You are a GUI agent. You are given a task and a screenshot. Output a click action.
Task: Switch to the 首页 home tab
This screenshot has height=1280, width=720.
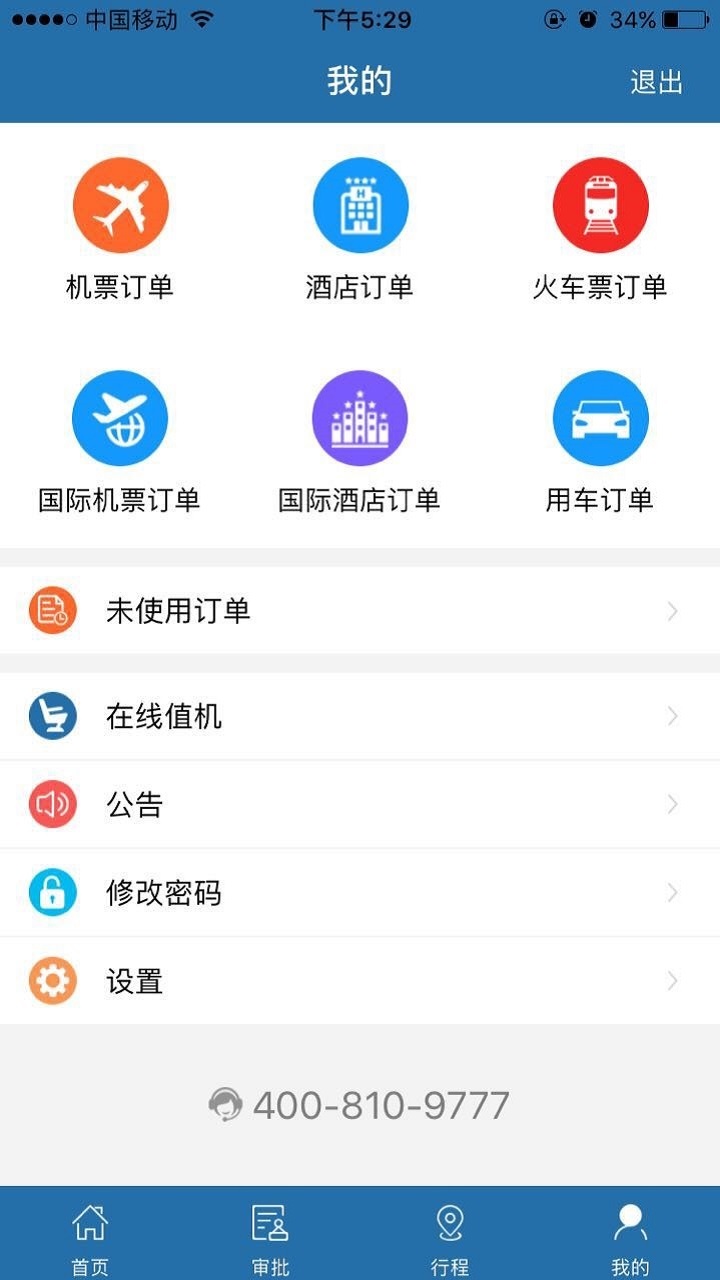(91, 1232)
